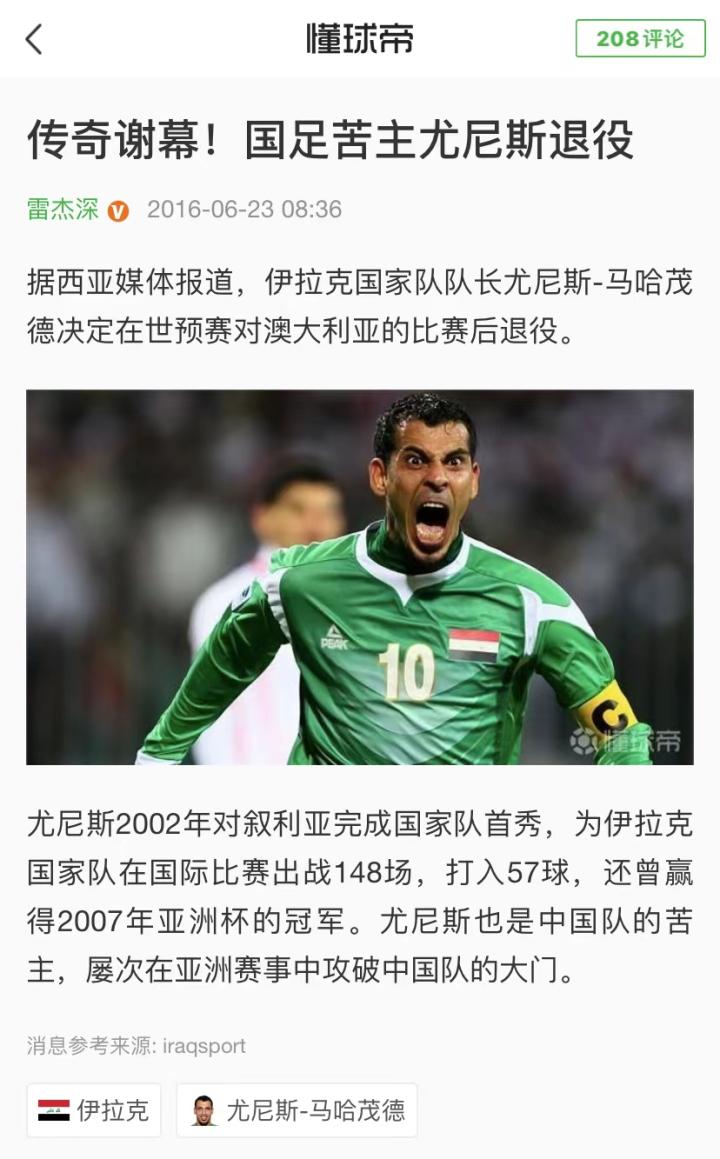Image resolution: width=720 pixels, height=1159 pixels.
Task: View the article photo of the player
Action: point(360,577)
